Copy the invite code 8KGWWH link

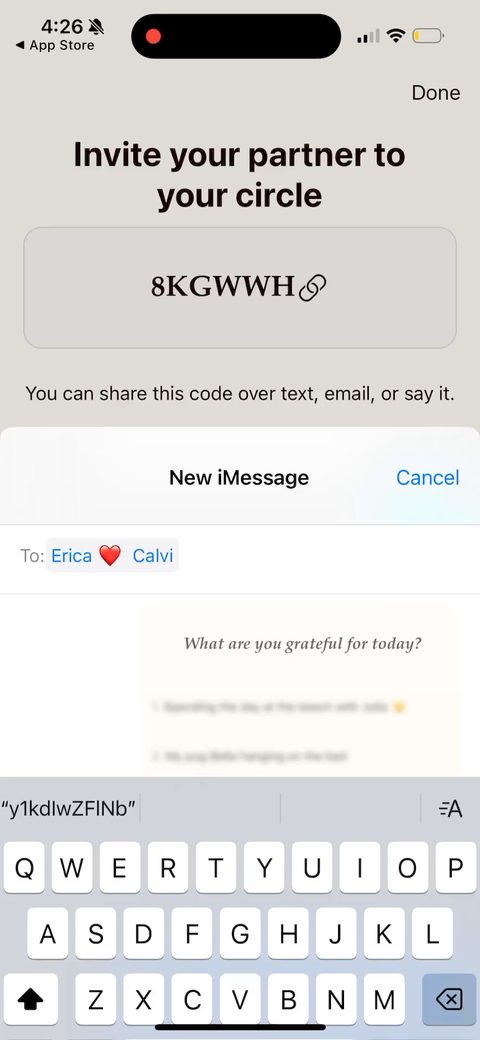[239, 287]
